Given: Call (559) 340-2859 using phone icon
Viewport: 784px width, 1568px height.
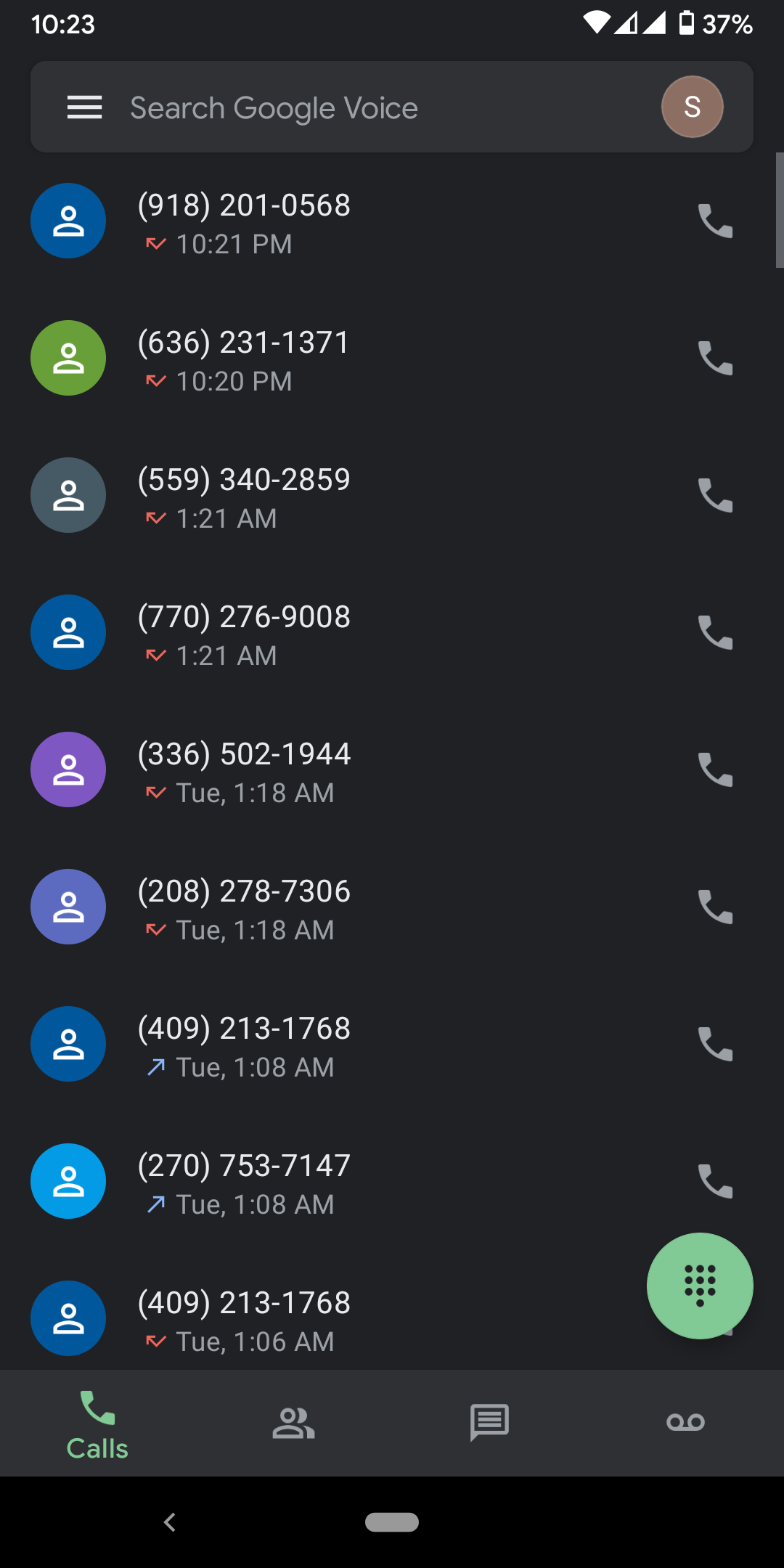Looking at the screenshot, I should (x=715, y=495).
